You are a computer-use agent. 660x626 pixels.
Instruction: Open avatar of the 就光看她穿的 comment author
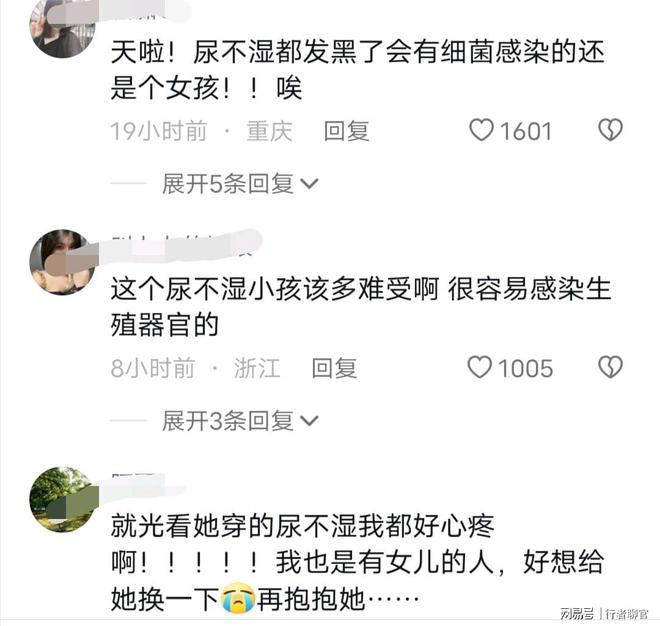click(62, 499)
